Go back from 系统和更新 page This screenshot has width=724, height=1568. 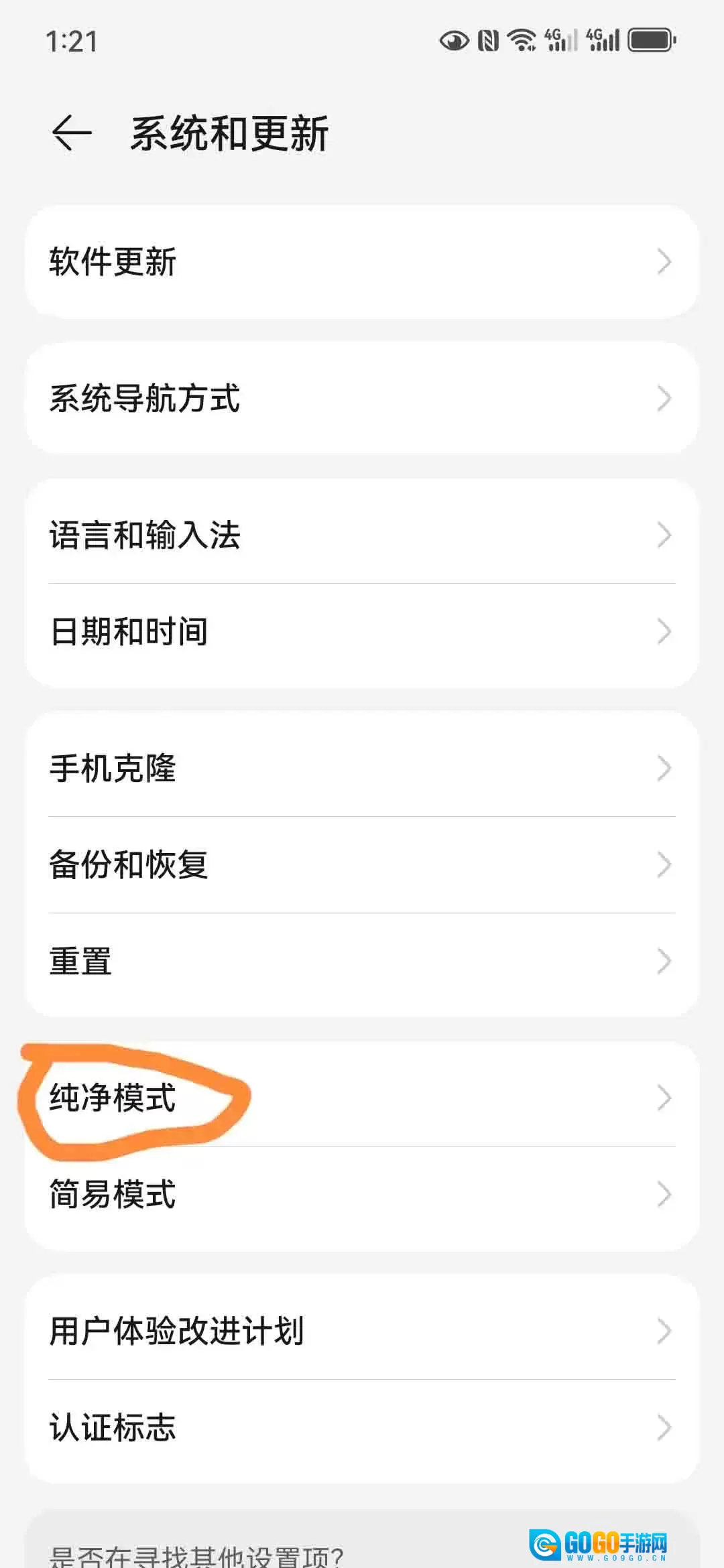[x=72, y=133]
